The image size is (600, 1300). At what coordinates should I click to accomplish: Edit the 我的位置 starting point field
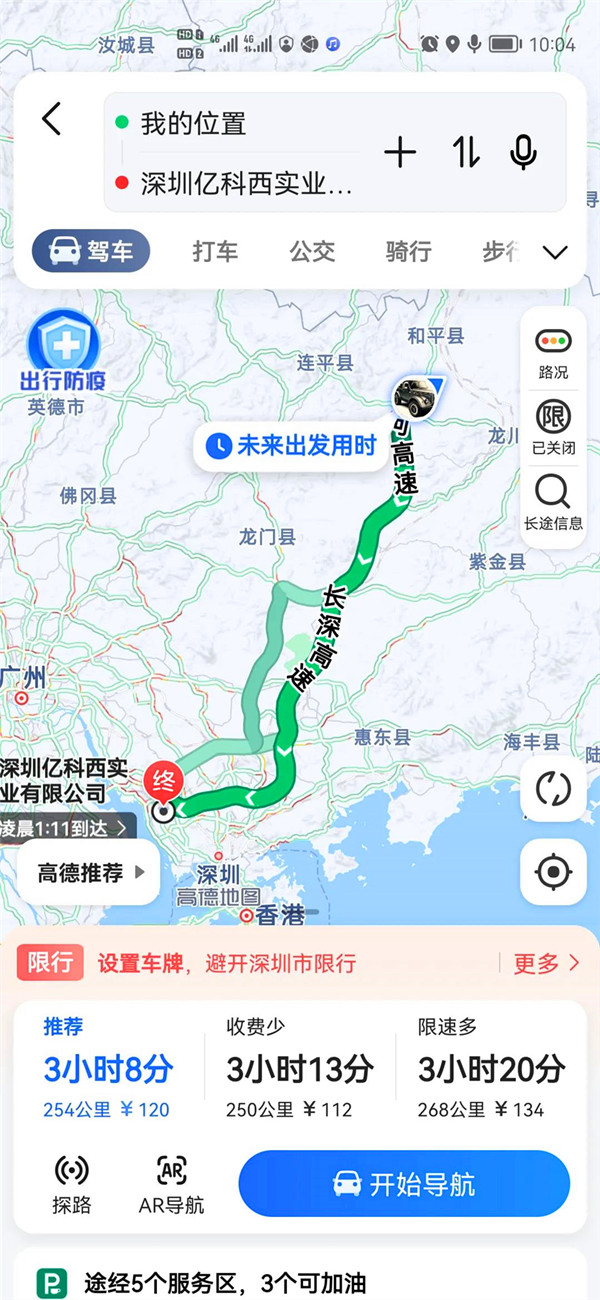coord(240,124)
